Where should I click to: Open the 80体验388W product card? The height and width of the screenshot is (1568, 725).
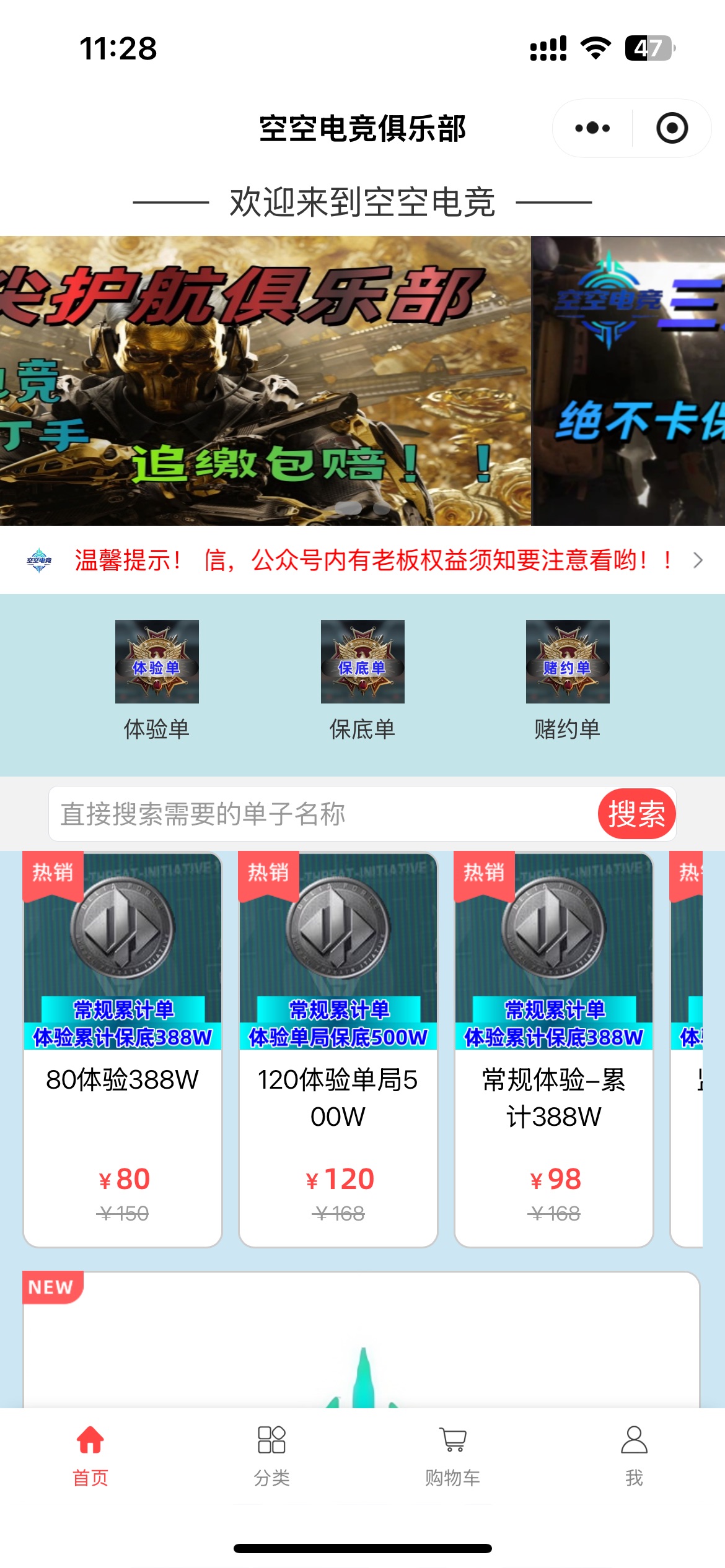coord(123,1049)
